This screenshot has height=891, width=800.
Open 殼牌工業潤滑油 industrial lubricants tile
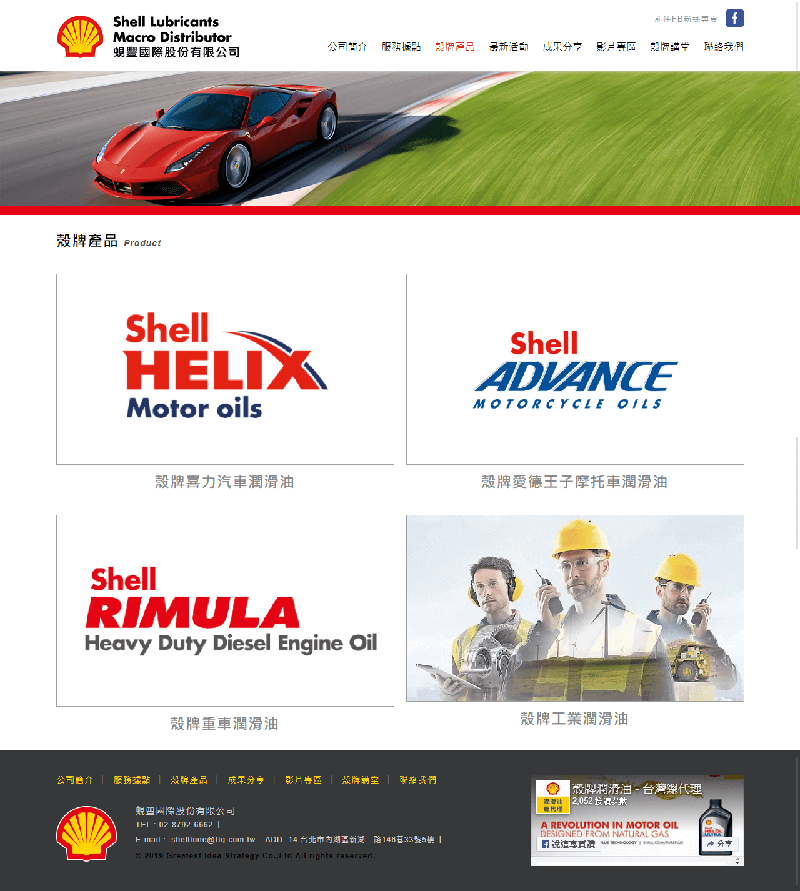click(575, 608)
